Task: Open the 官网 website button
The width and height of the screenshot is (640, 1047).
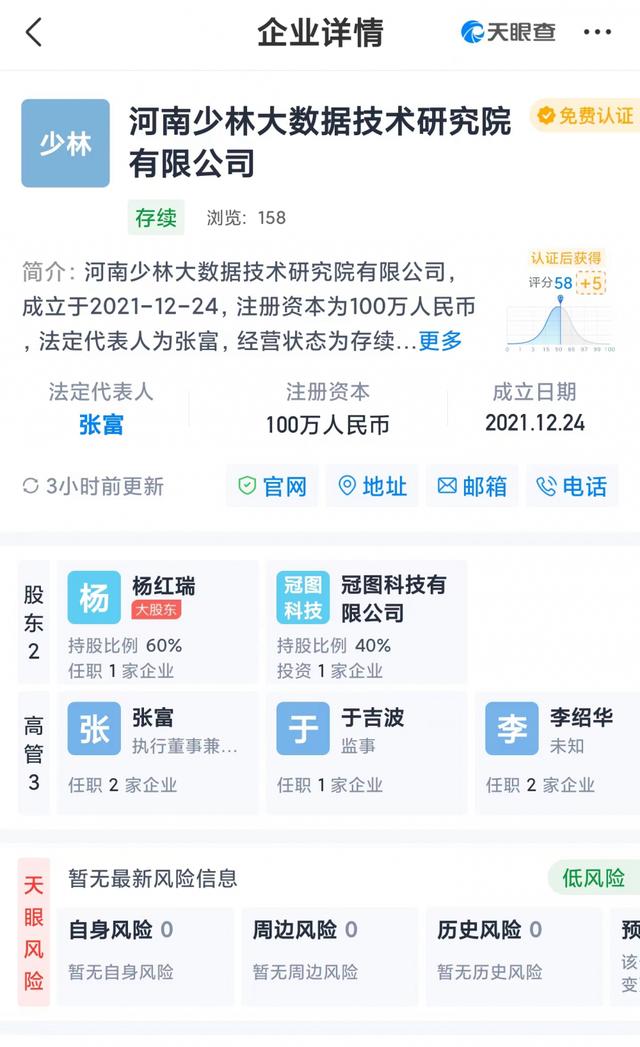Action: [x=273, y=486]
